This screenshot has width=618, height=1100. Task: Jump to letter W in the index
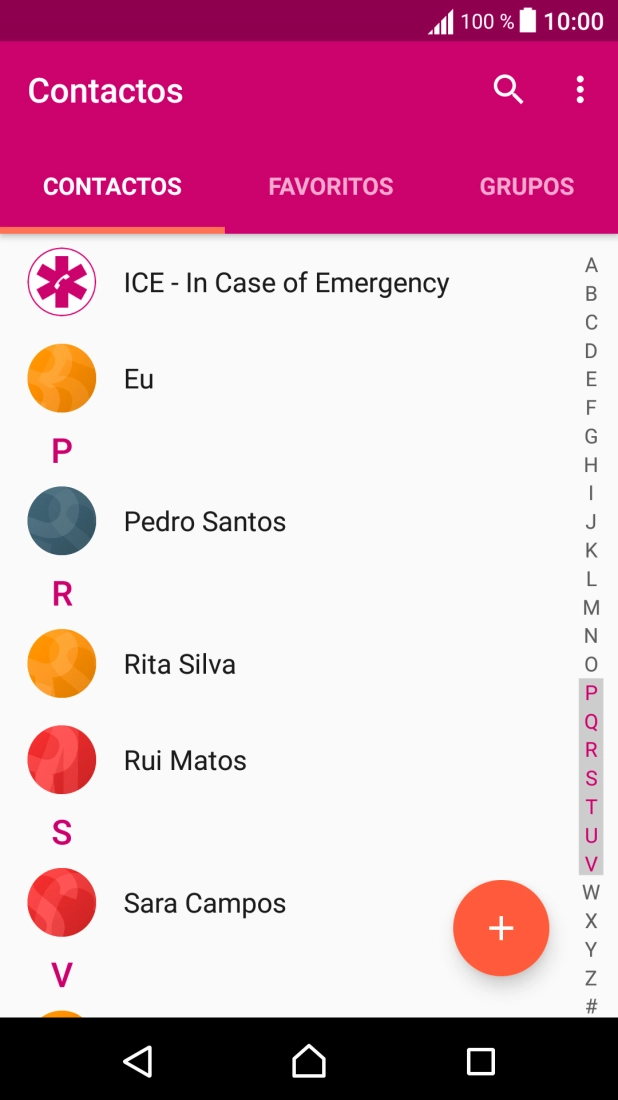tap(591, 892)
